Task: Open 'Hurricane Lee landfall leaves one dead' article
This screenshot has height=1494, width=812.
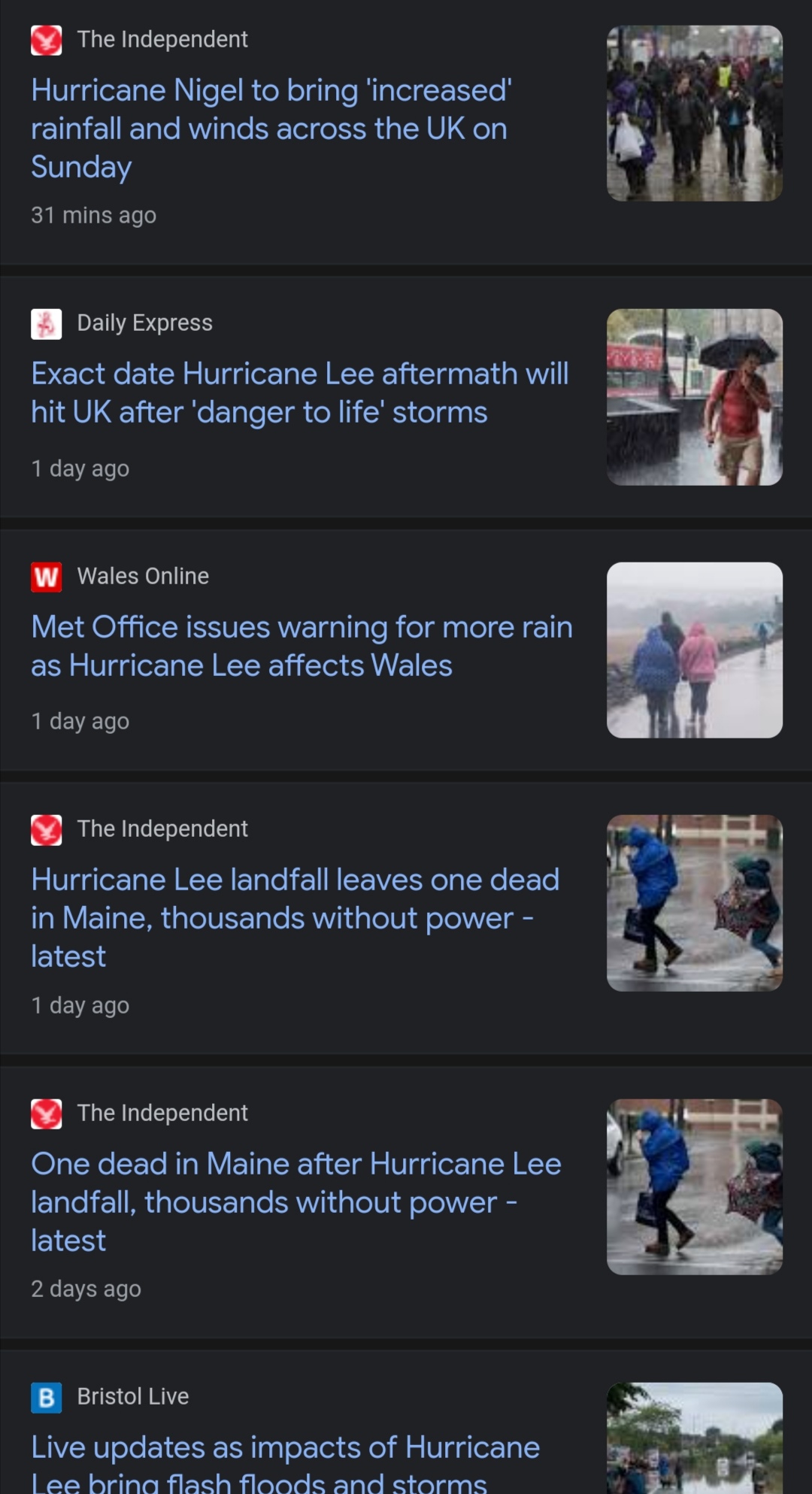Action: 295,918
